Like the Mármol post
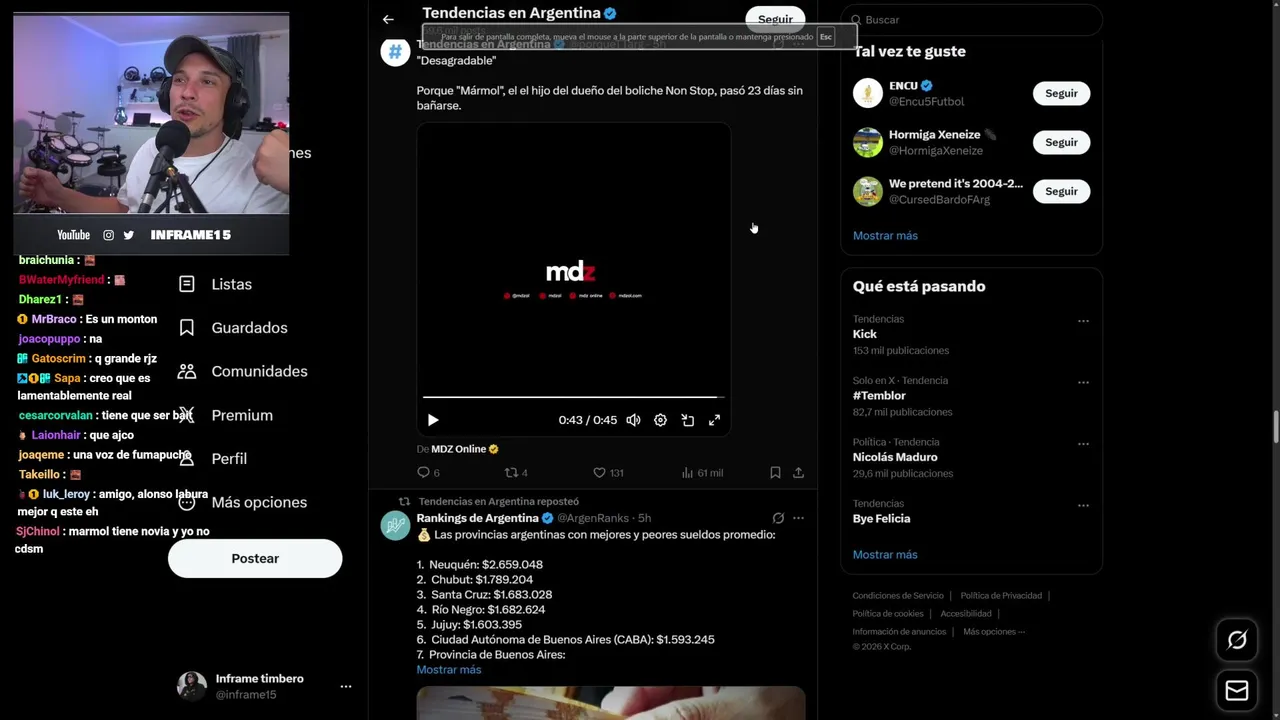Image resolution: width=1280 pixels, height=720 pixels. [x=600, y=472]
